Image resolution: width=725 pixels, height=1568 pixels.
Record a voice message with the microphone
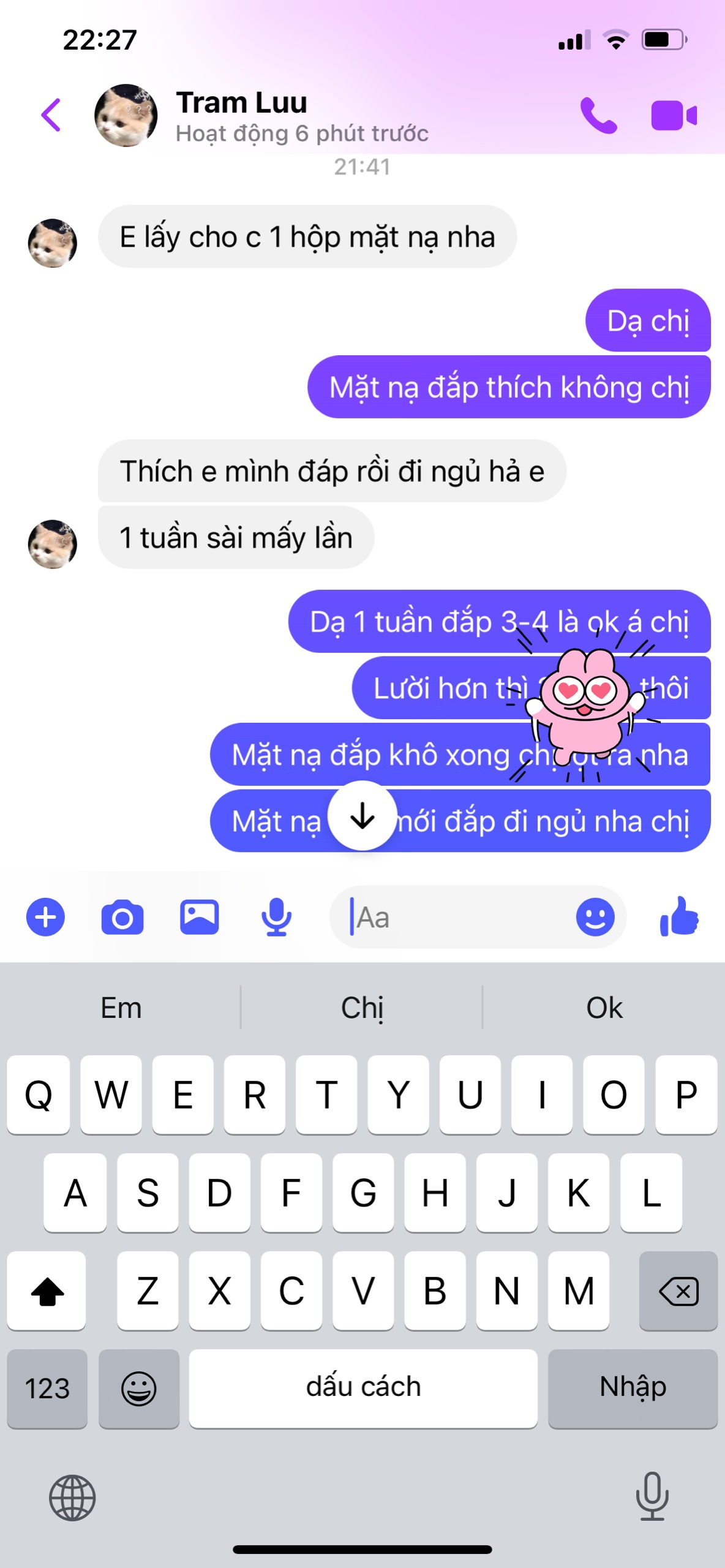(x=276, y=918)
